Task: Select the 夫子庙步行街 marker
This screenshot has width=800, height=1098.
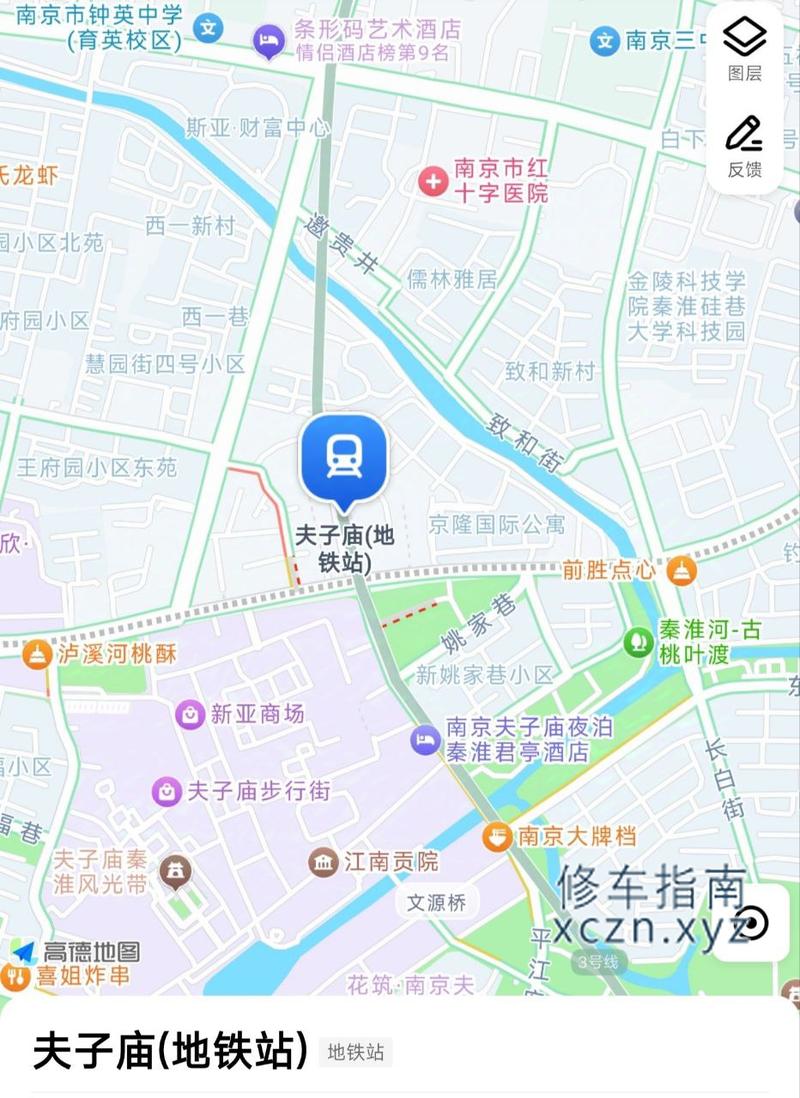Action: [x=167, y=791]
